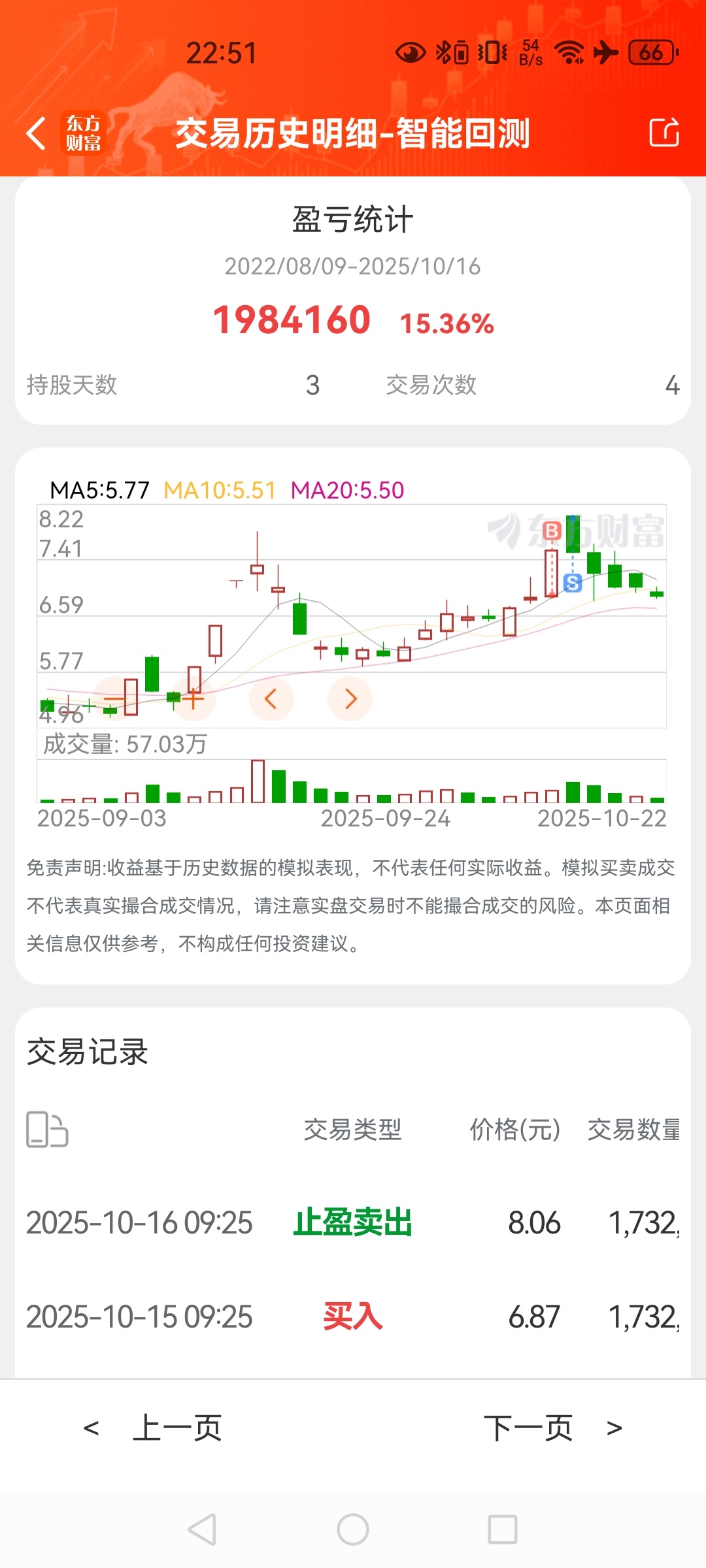Viewport: 706px width, 1568px height.
Task: Move the chart cursor left one candle
Action: [x=271, y=699]
